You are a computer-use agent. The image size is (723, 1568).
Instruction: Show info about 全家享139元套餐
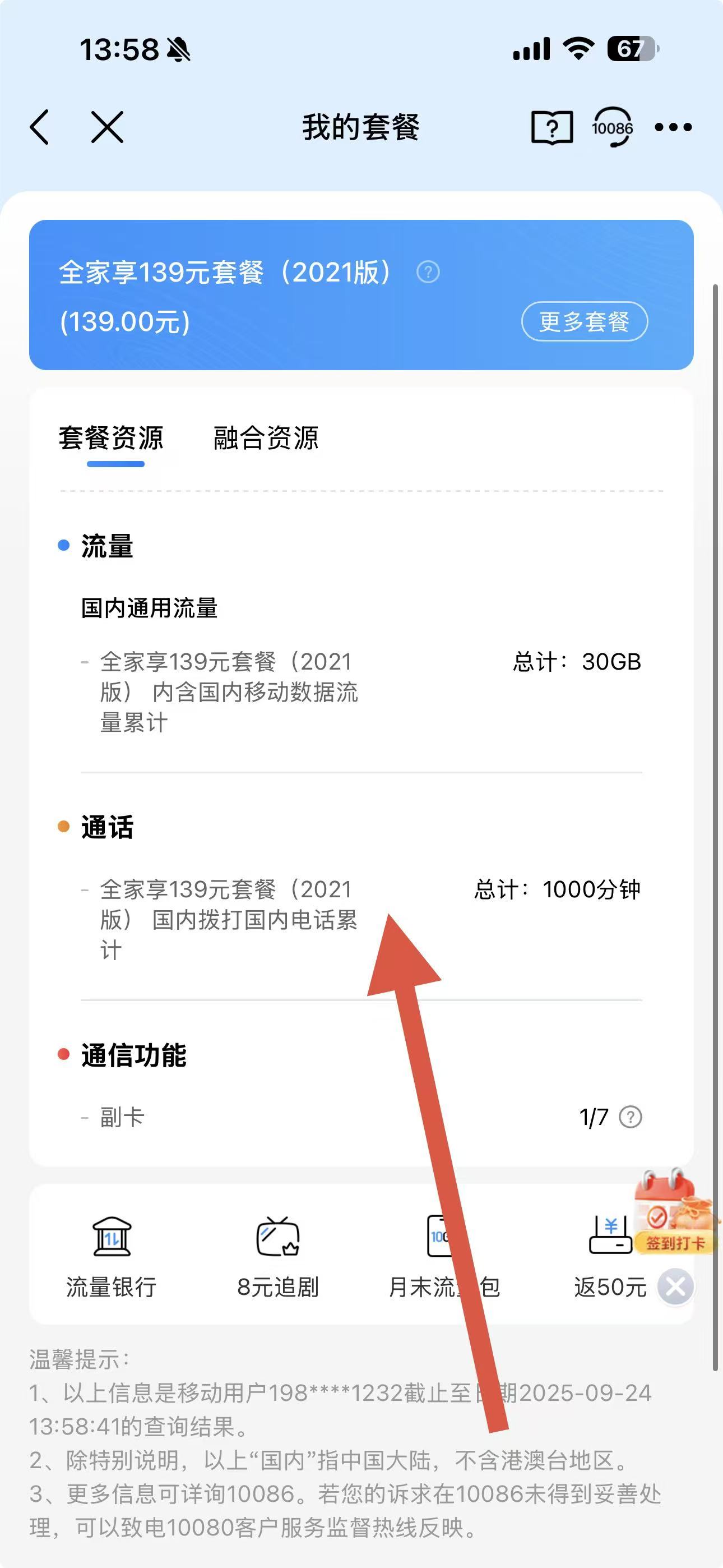(428, 272)
